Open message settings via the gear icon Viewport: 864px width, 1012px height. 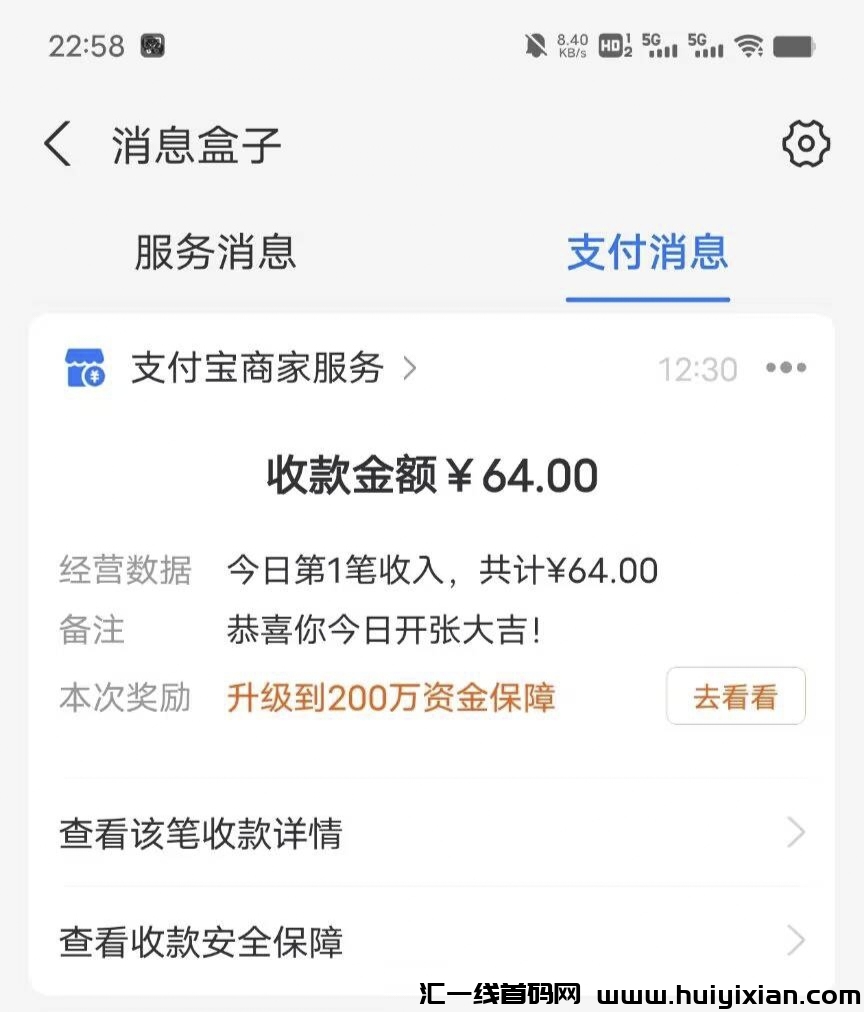[805, 143]
